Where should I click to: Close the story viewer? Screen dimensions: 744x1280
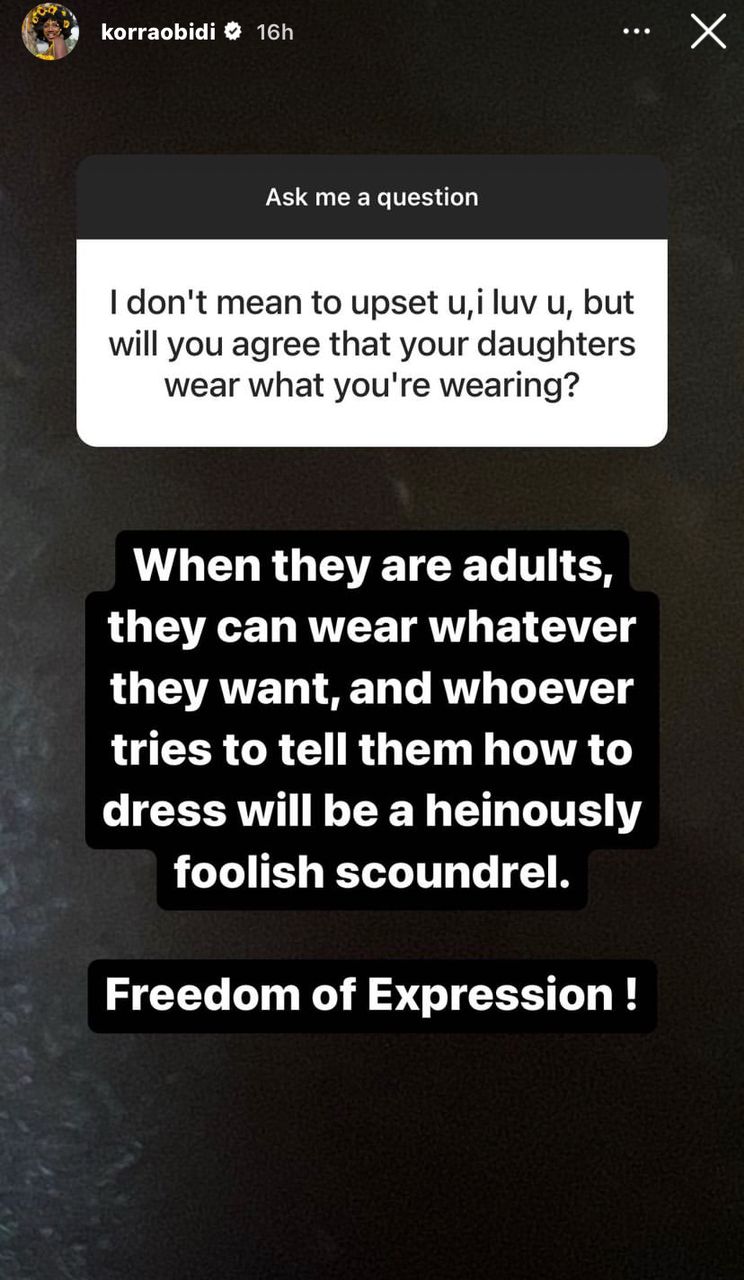click(x=708, y=32)
